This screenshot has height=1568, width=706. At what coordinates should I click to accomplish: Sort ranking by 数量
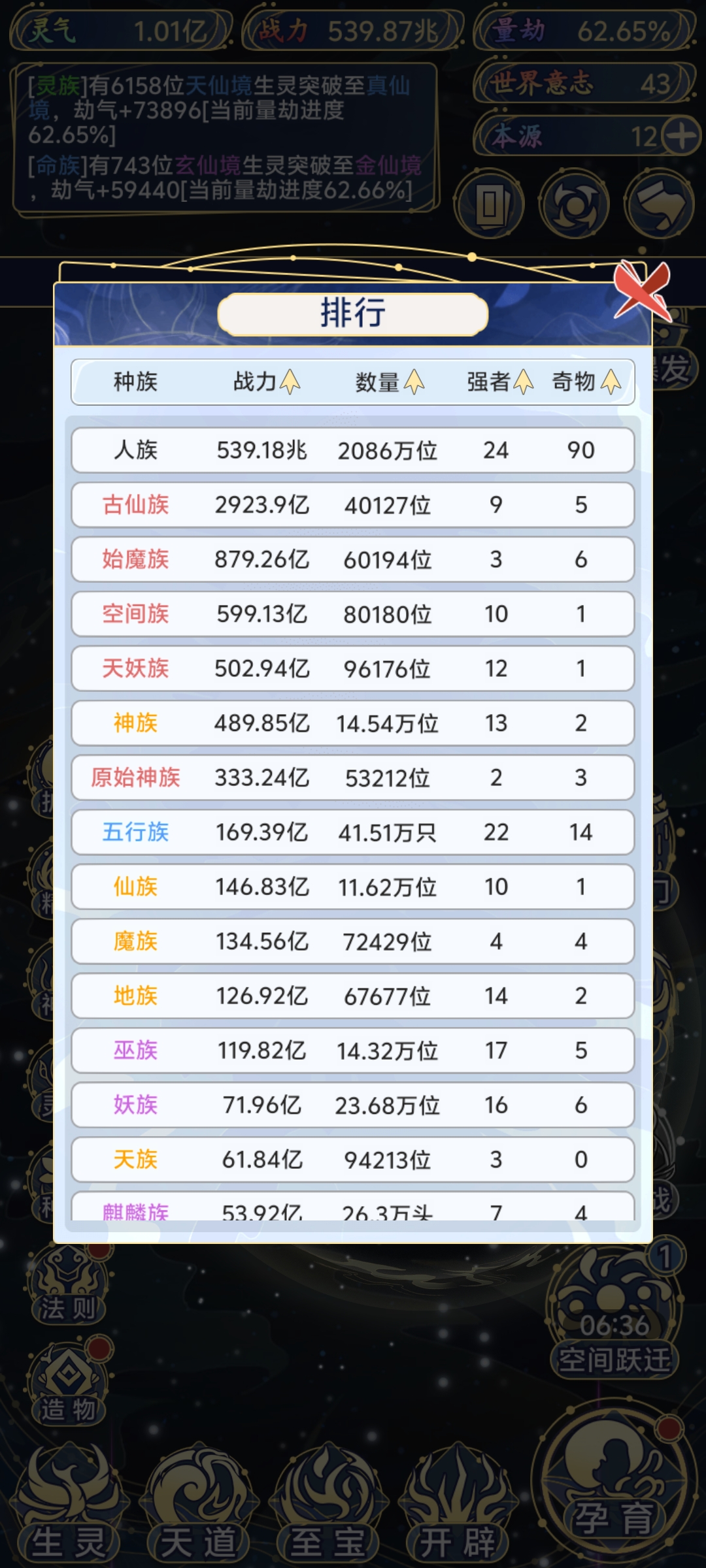[x=390, y=382]
